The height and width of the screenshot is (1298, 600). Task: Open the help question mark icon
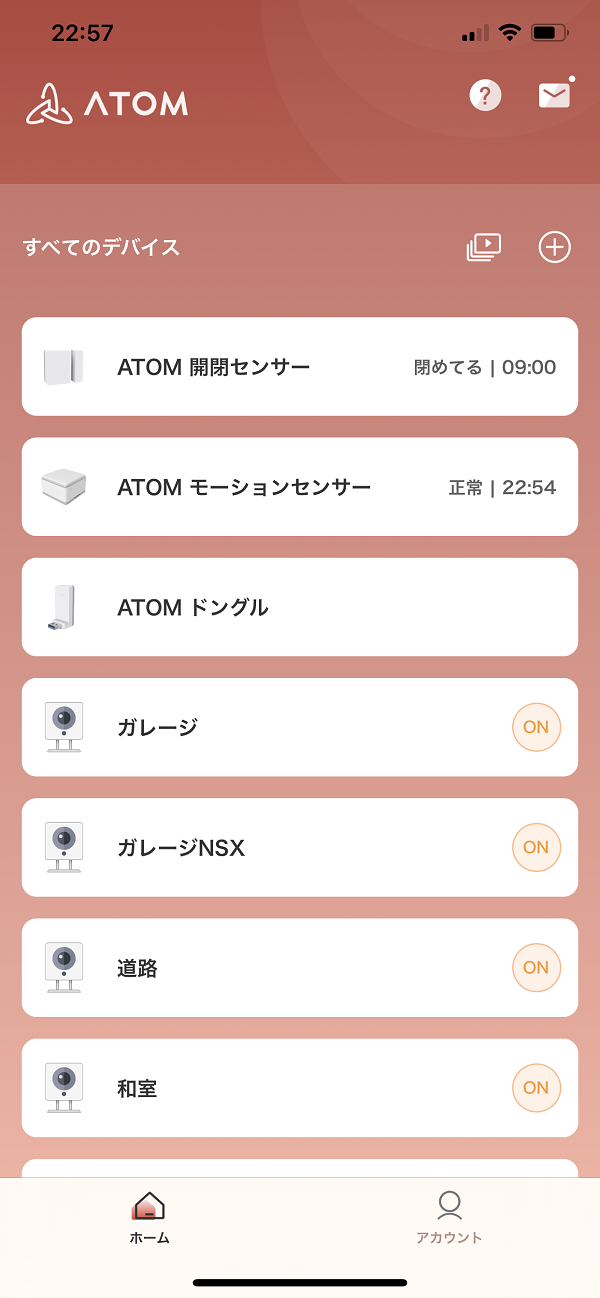pyautogui.click(x=485, y=96)
